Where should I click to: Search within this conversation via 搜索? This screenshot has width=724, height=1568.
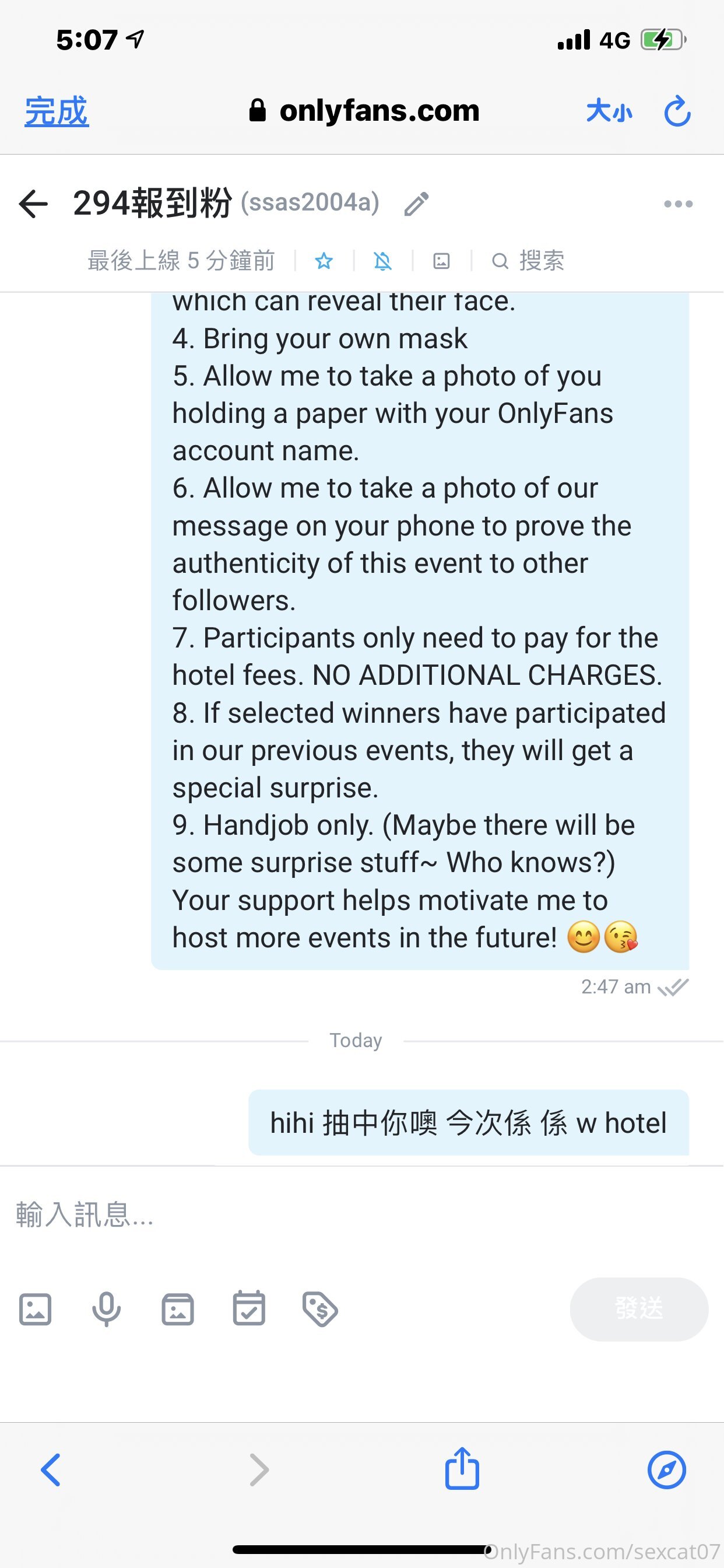528,261
